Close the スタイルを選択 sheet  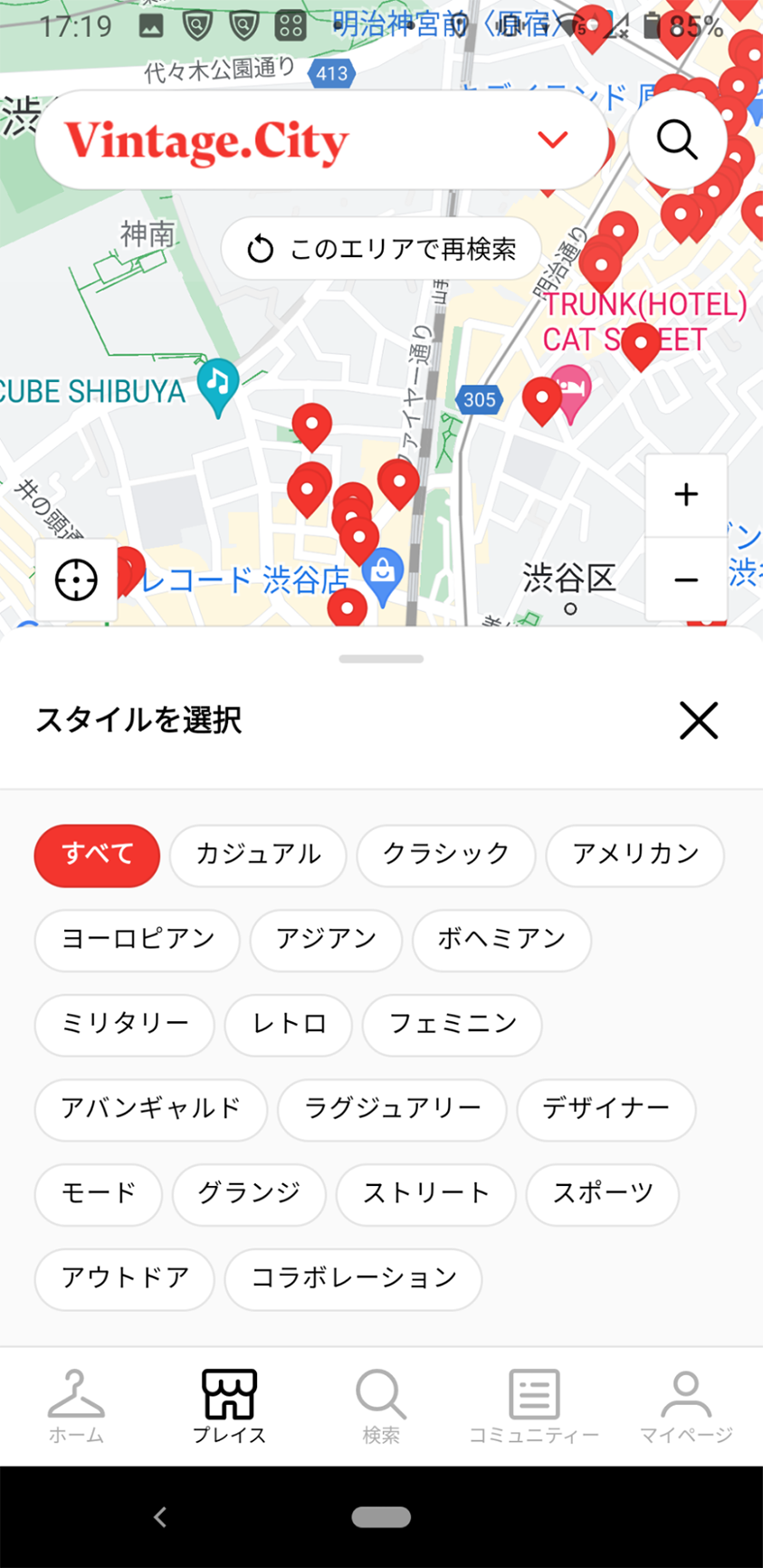pos(699,721)
